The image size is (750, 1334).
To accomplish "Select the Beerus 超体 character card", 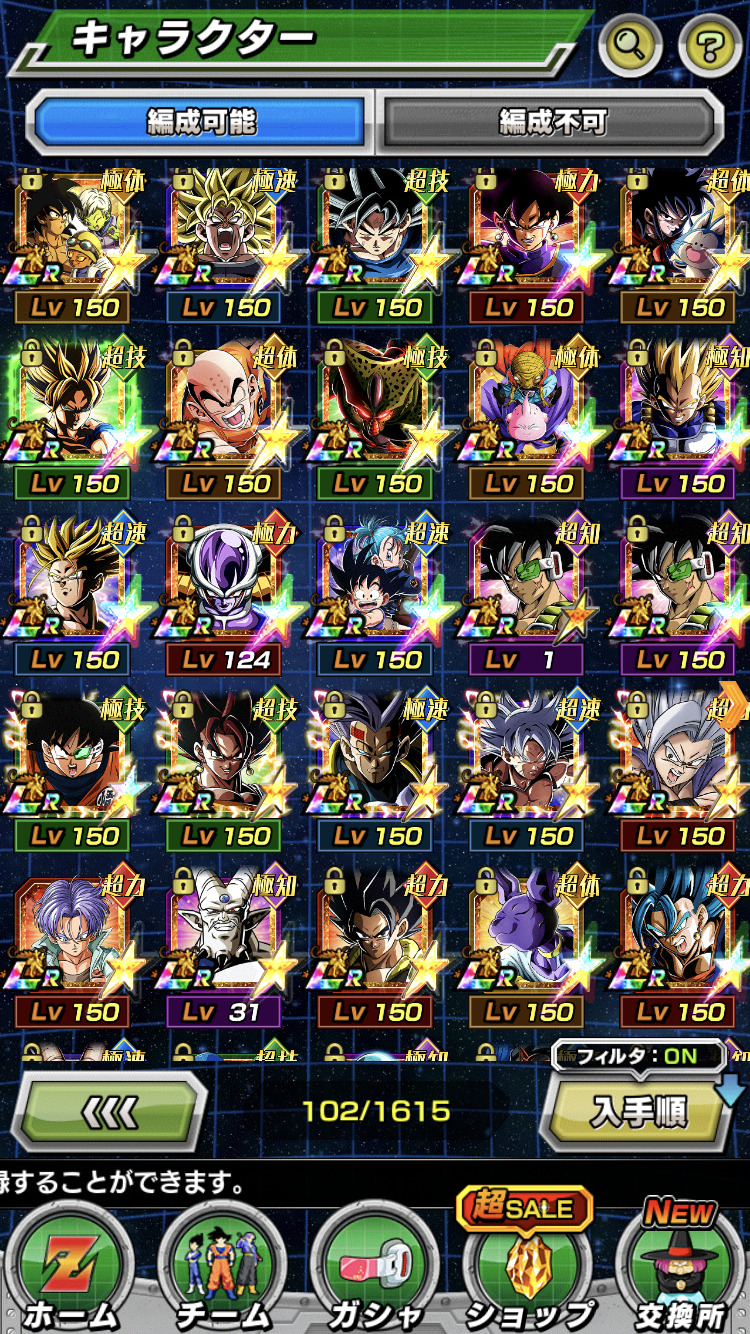I will [527, 942].
